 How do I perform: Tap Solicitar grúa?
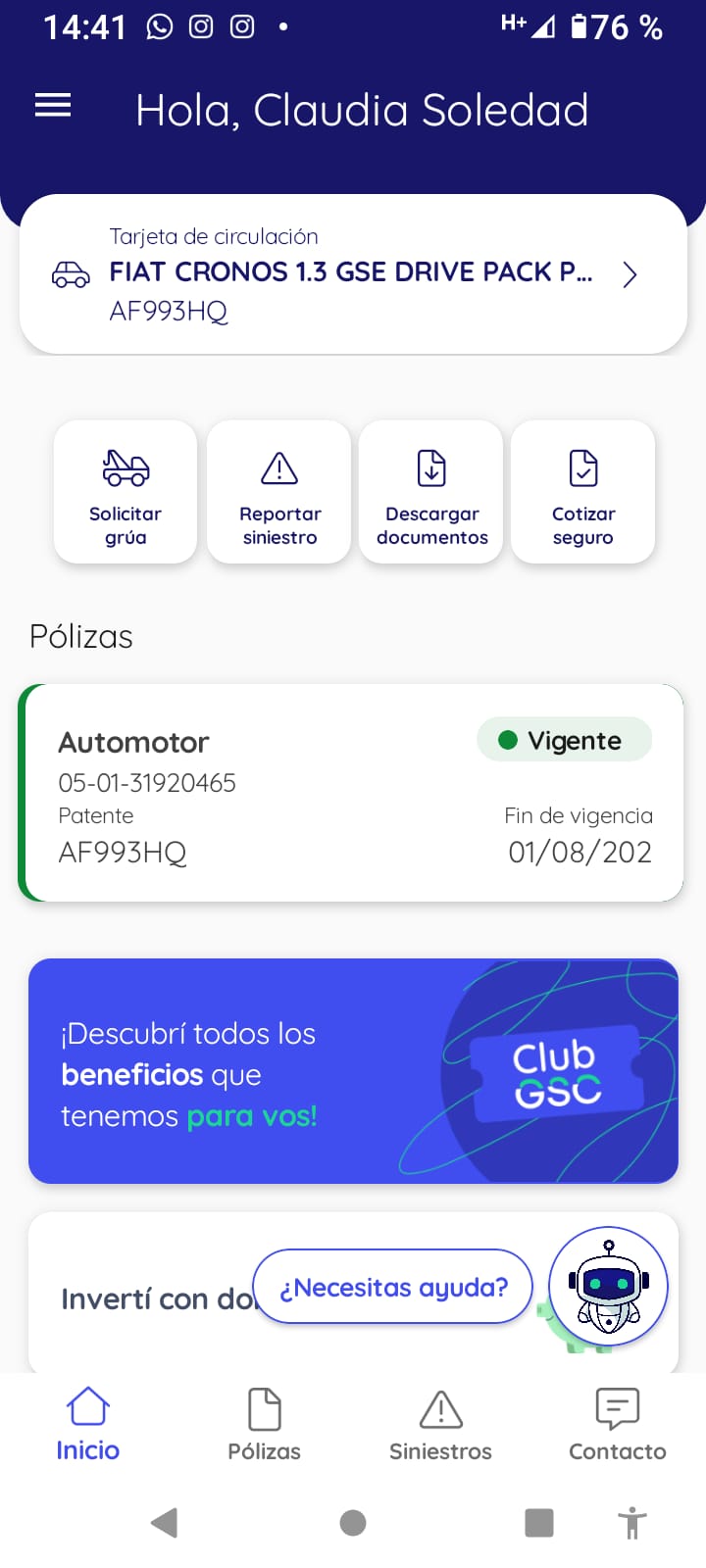126,492
